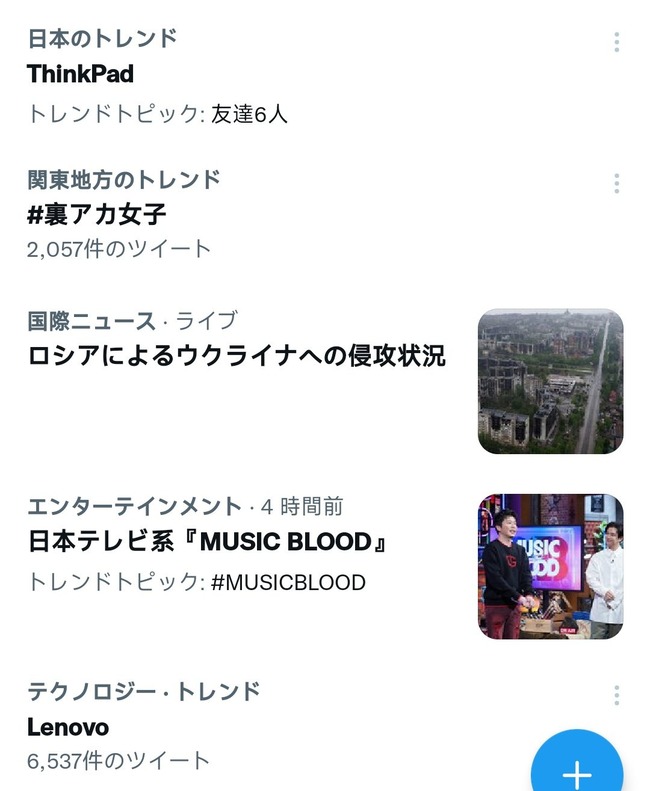Image resolution: width=650 pixels, height=791 pixels.
Task: Open the ThinkPad trend
Action: tap(80, 75)
